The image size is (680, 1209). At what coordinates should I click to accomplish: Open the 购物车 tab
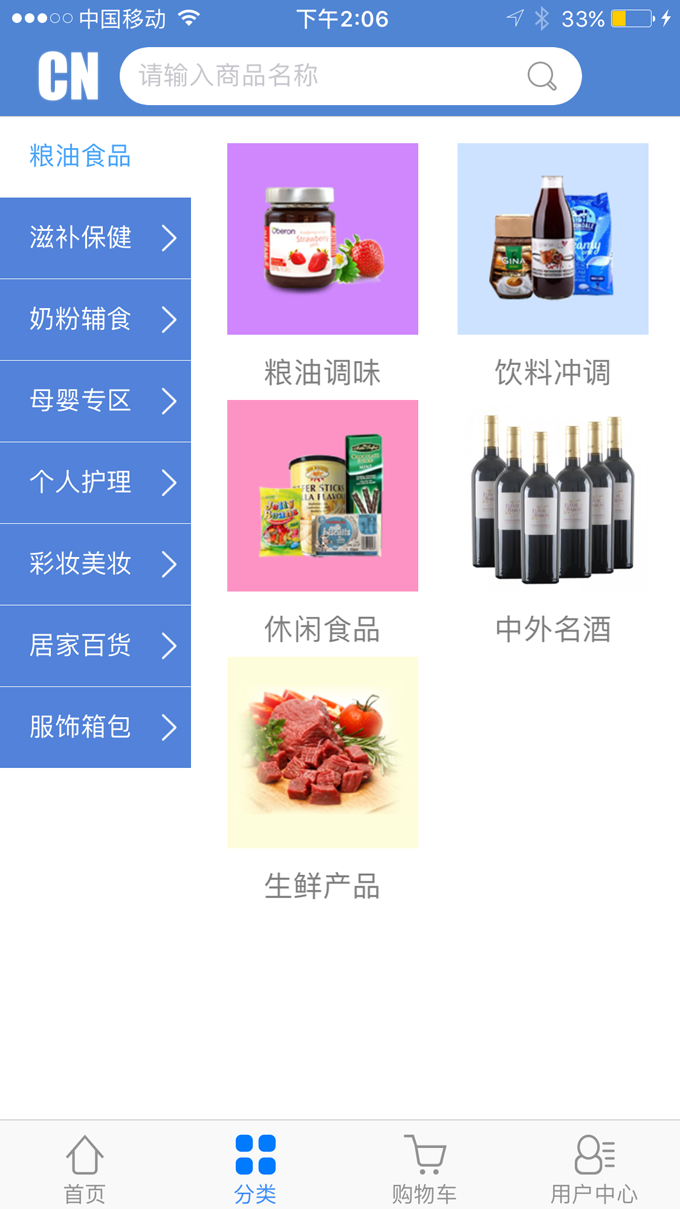[x=425, y=1167]
